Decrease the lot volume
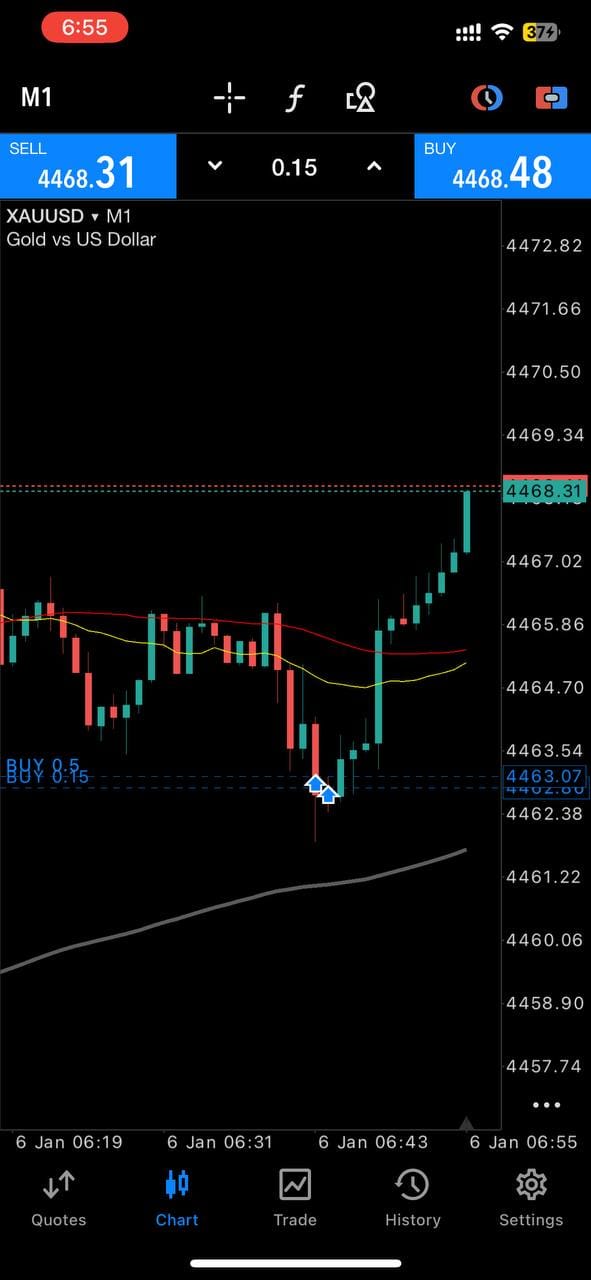Screen dimensions: 591x1280 click(214, 166)
